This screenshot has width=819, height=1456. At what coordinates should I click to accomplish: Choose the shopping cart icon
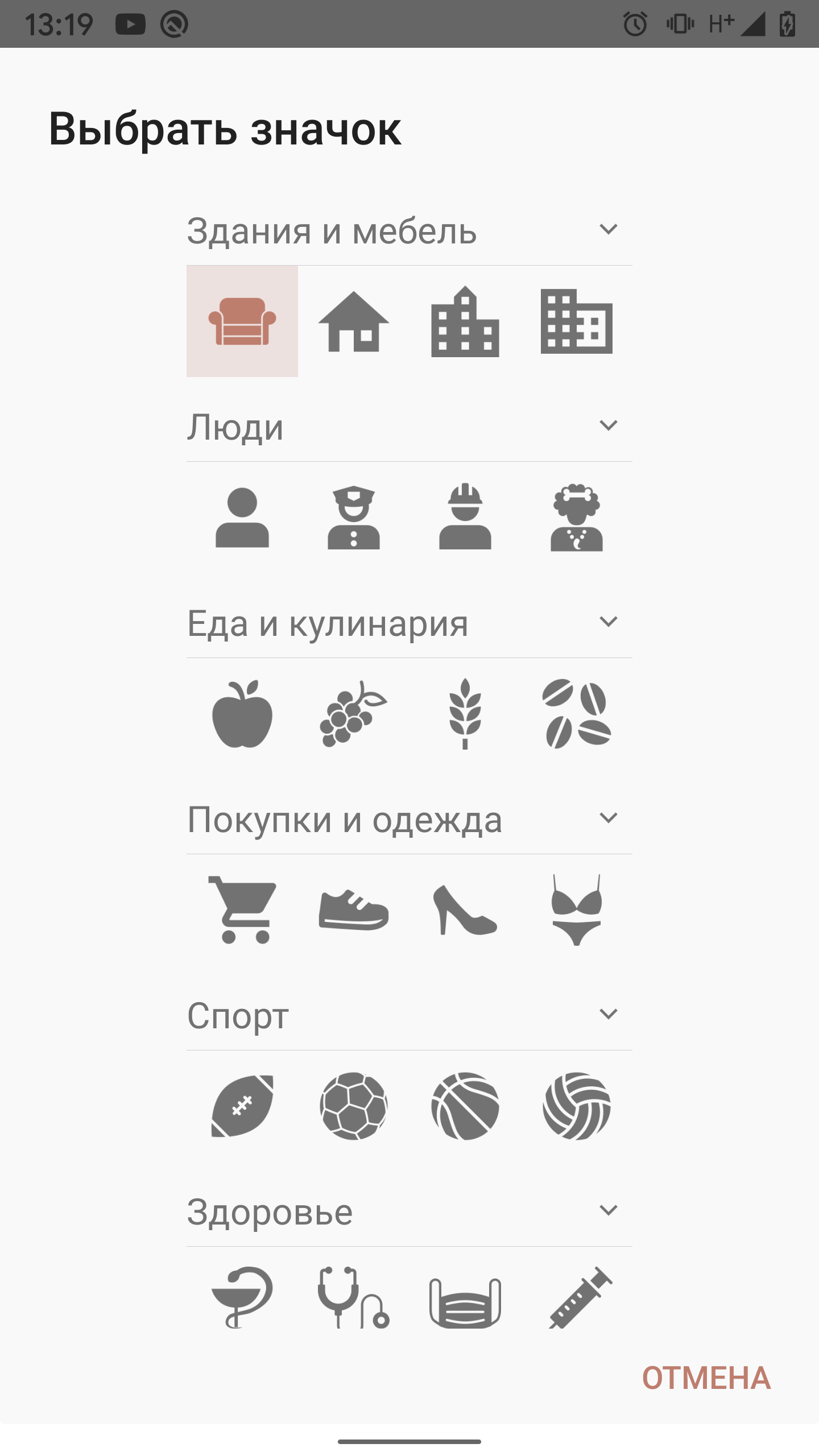click(242, 910)
